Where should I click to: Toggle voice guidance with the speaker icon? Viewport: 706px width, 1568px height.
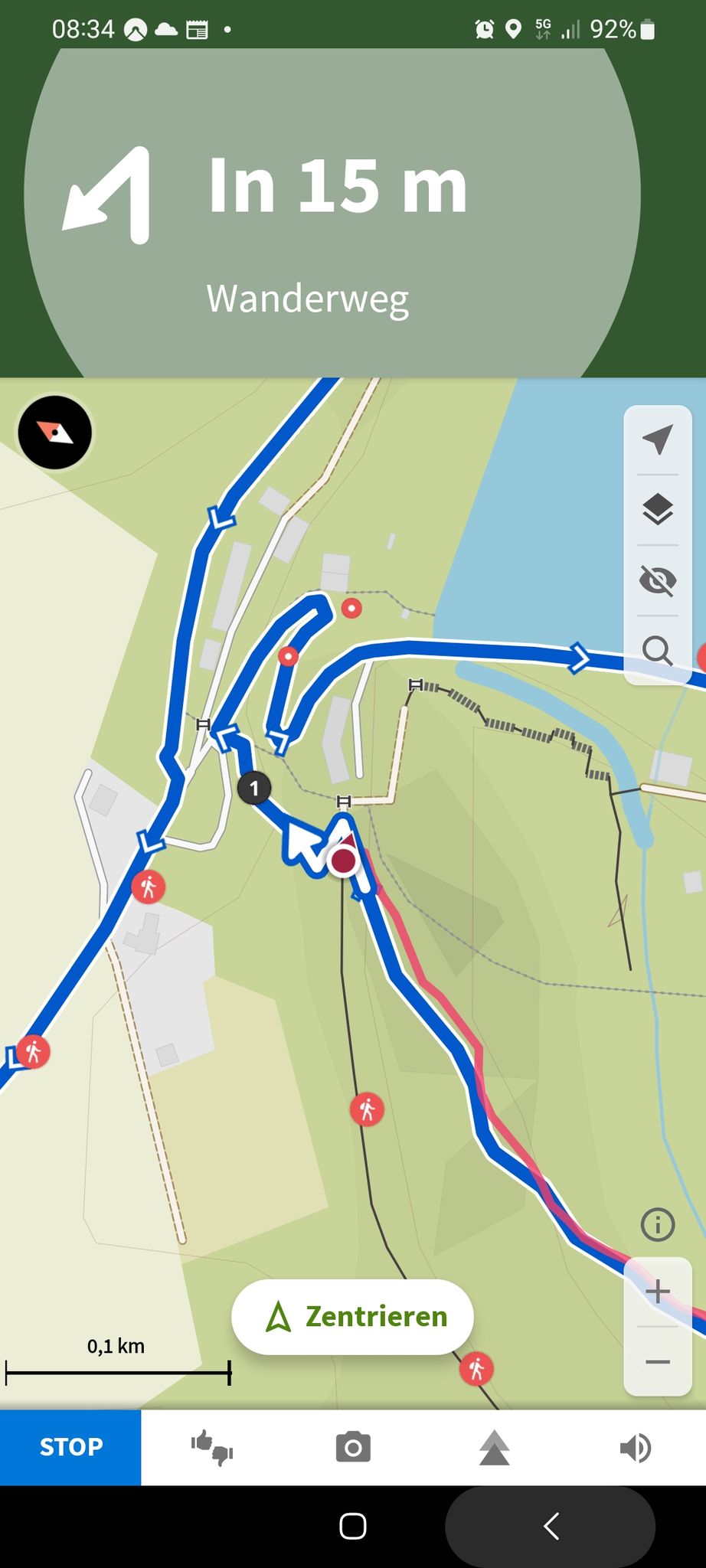click(x=636, y=1447)
